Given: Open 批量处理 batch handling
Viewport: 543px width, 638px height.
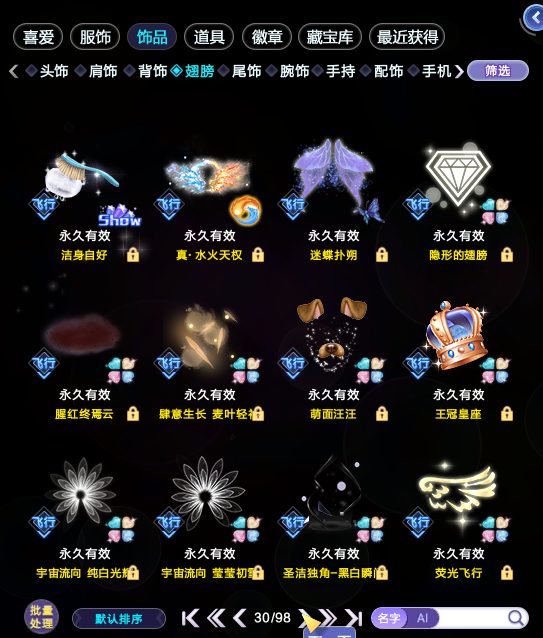Looking at the screenshot, I should tap(41, 617).
